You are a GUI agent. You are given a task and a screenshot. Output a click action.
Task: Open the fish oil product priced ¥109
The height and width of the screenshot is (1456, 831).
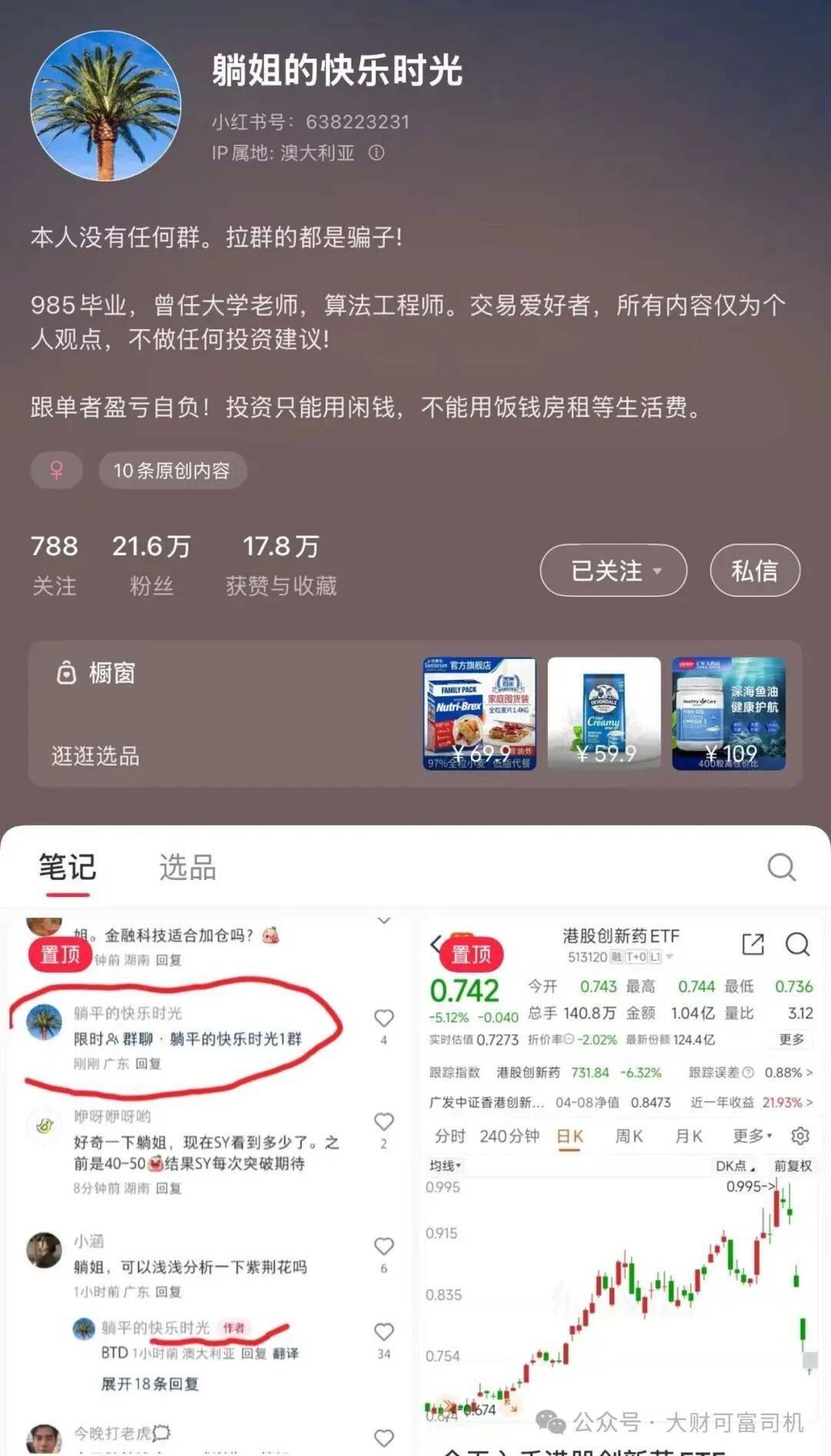(x=729, y=714)
